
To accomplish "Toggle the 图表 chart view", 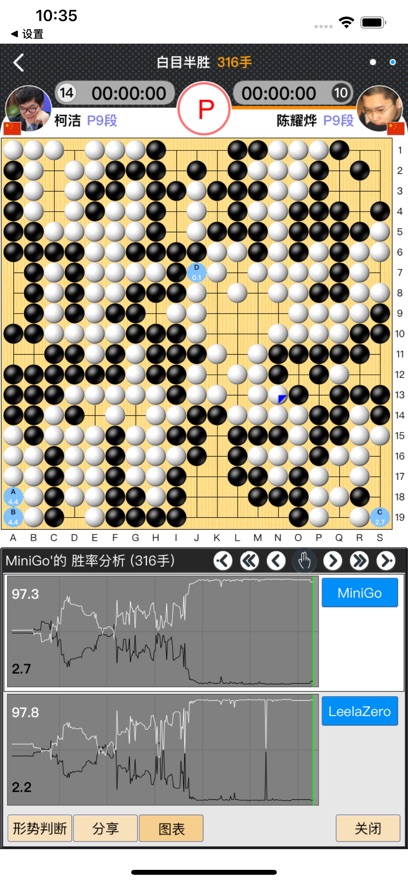I will (172, 828).
